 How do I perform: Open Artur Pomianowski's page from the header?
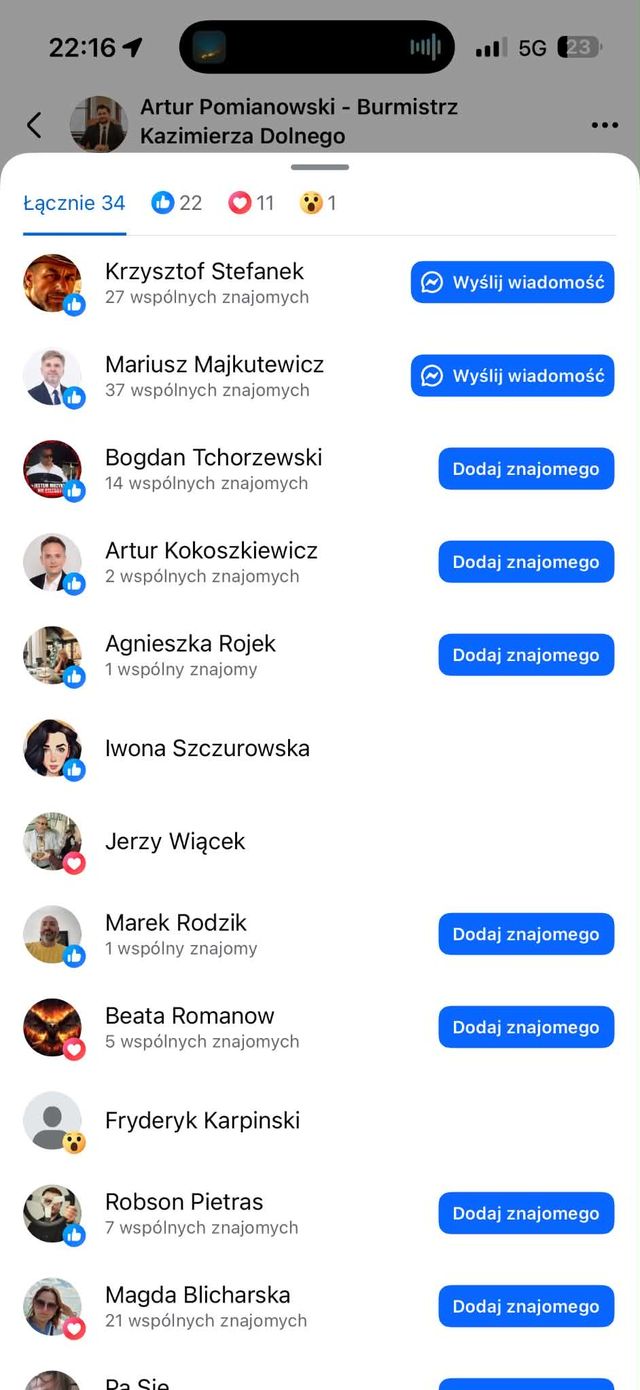(299, 121)
